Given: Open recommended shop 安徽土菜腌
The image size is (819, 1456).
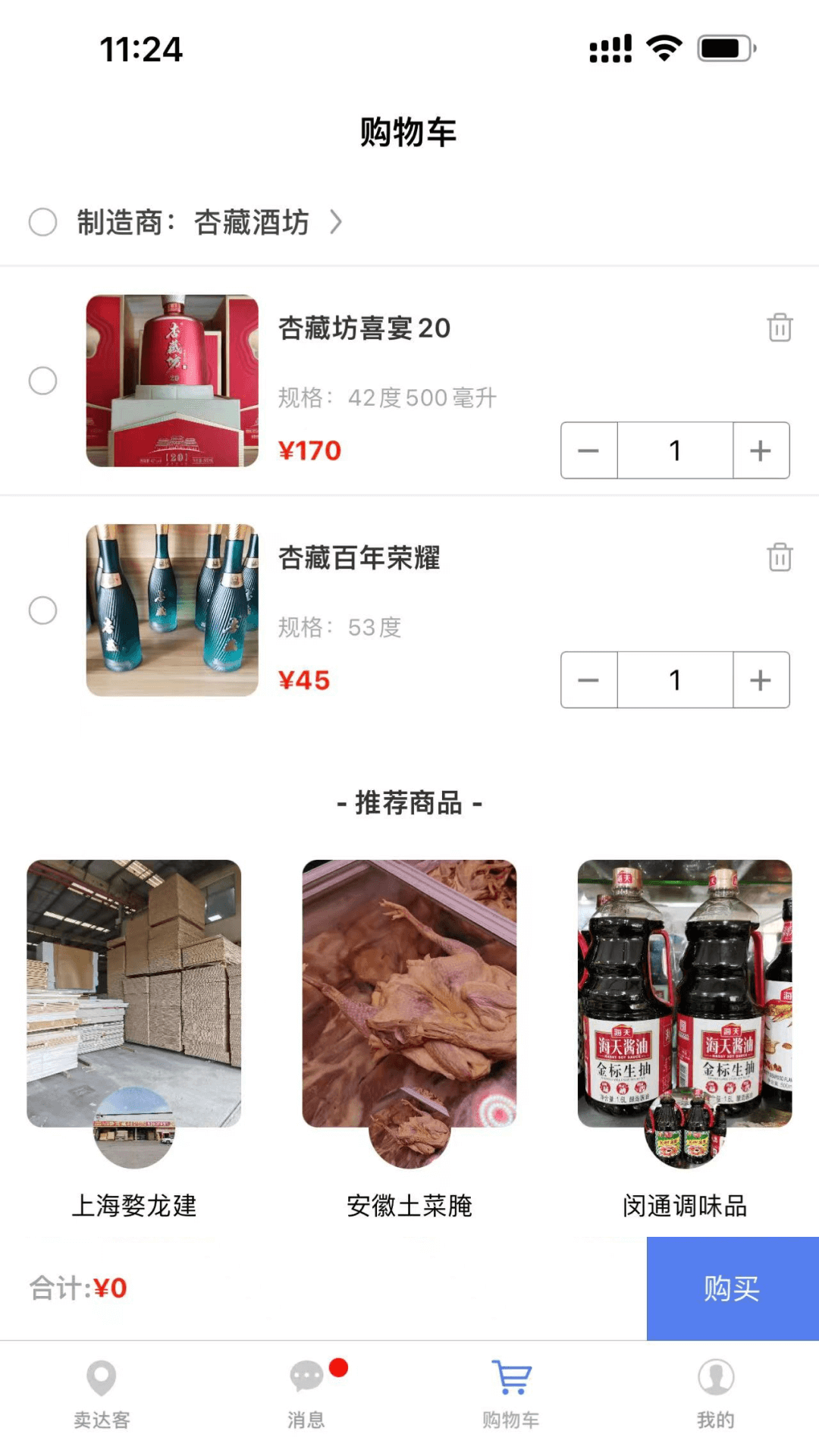Looking at the screenshot, I should coord(409,993).
